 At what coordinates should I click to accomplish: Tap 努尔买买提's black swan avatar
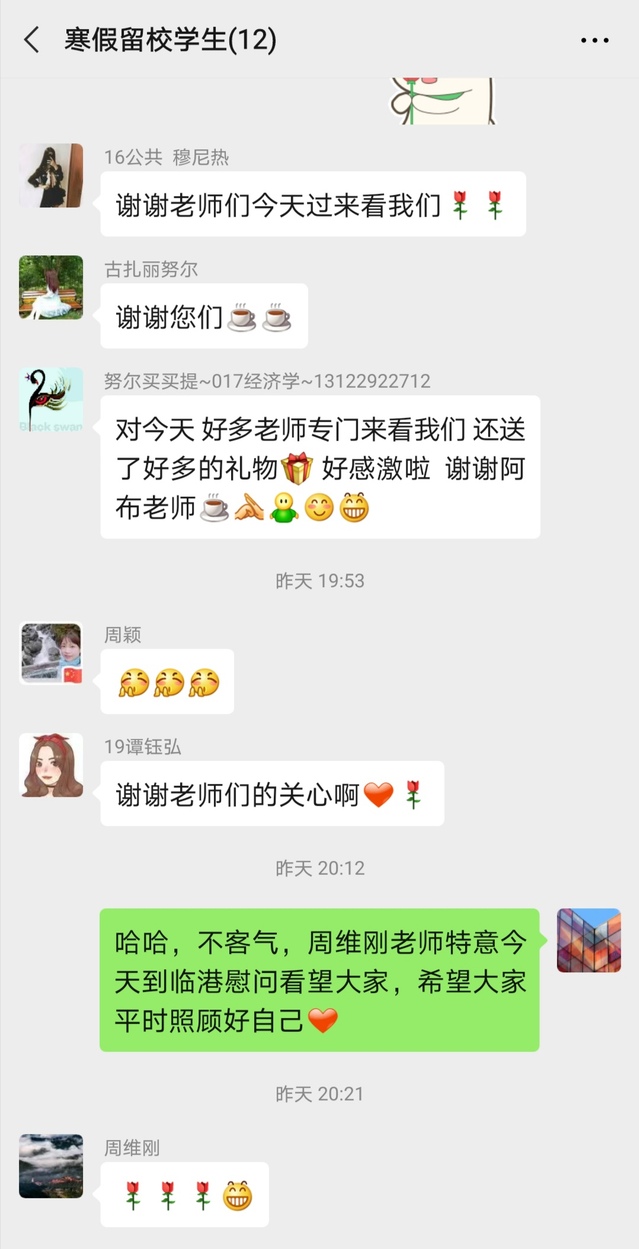pyautogui.click(x=51, y=400)
